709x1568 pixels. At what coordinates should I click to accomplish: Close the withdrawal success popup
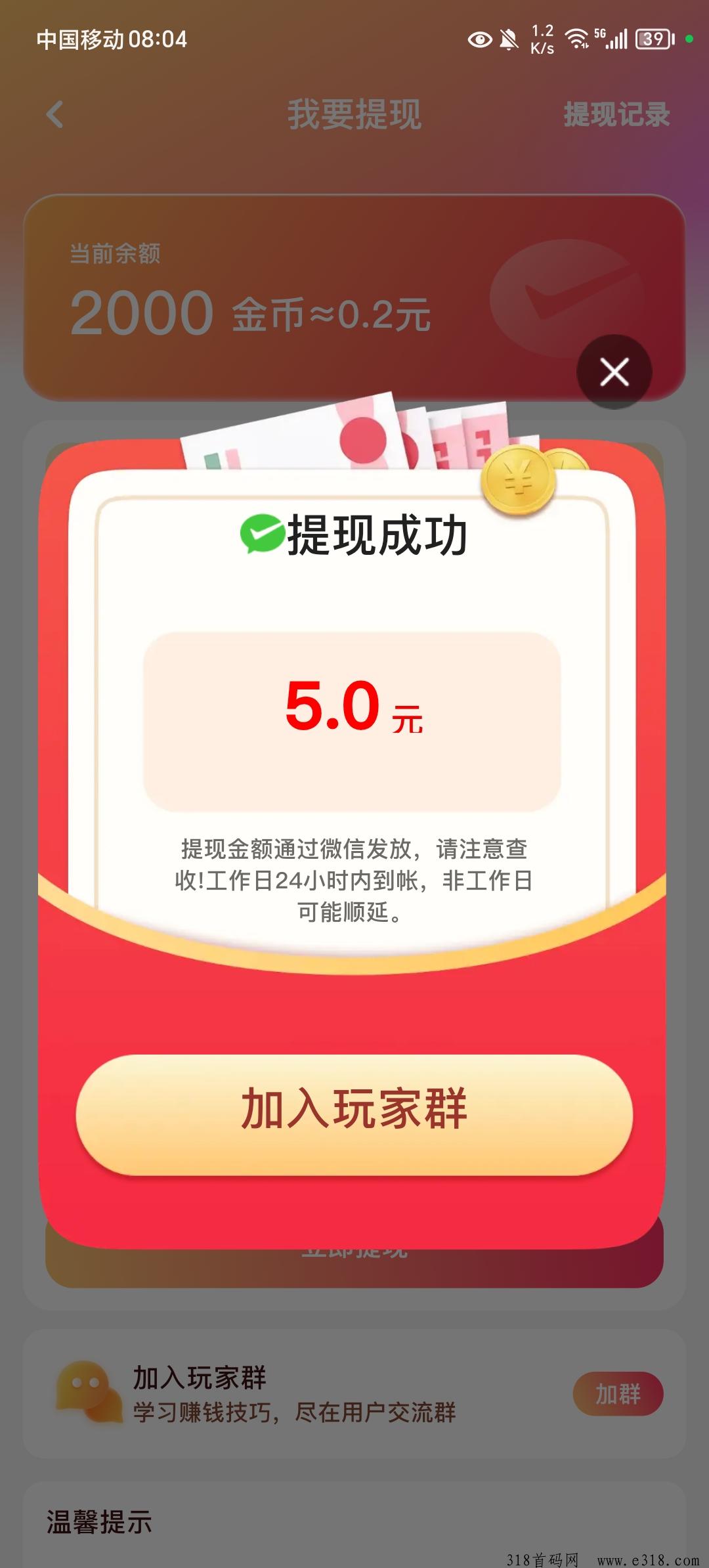click(x=614, y=372)
